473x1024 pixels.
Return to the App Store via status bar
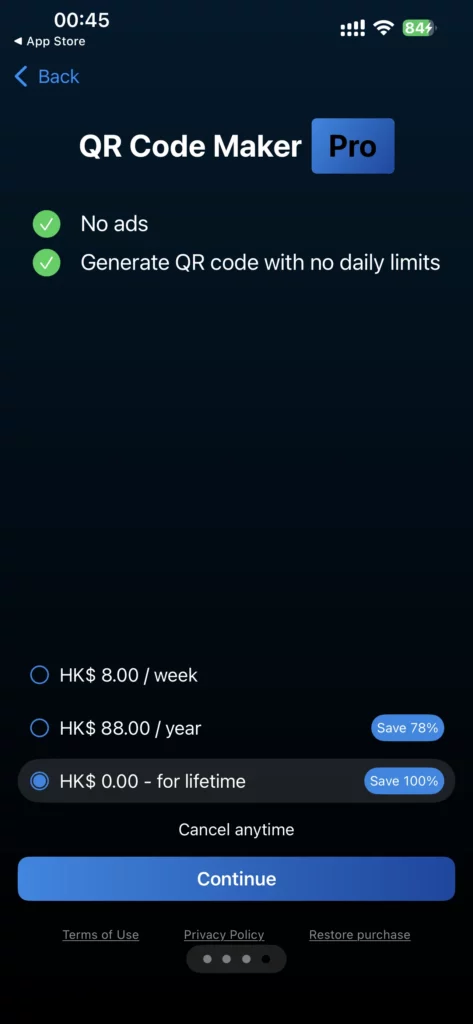pyautogui.click(x=49, y=41)
